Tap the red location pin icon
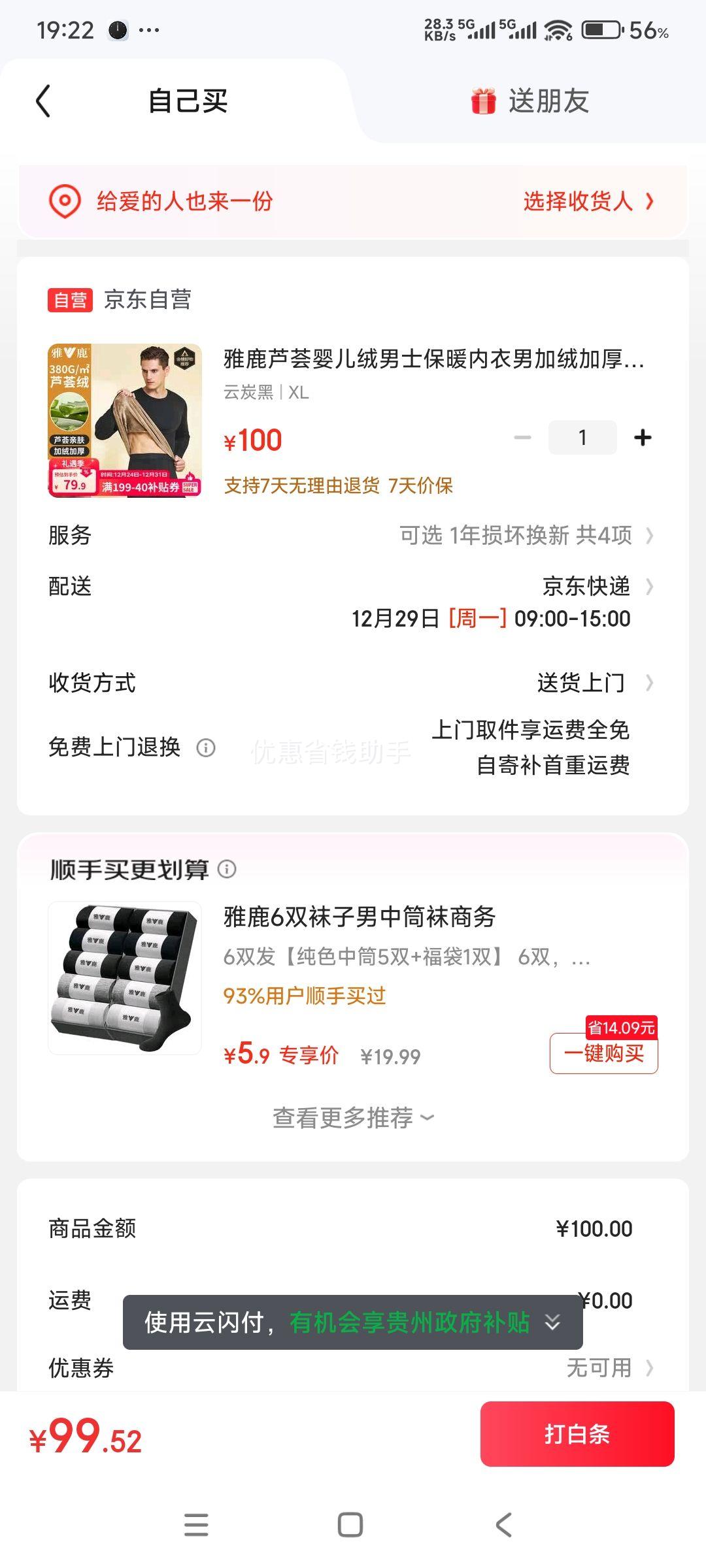This screenshot has width=706, height=1568. tap(63, 201)
